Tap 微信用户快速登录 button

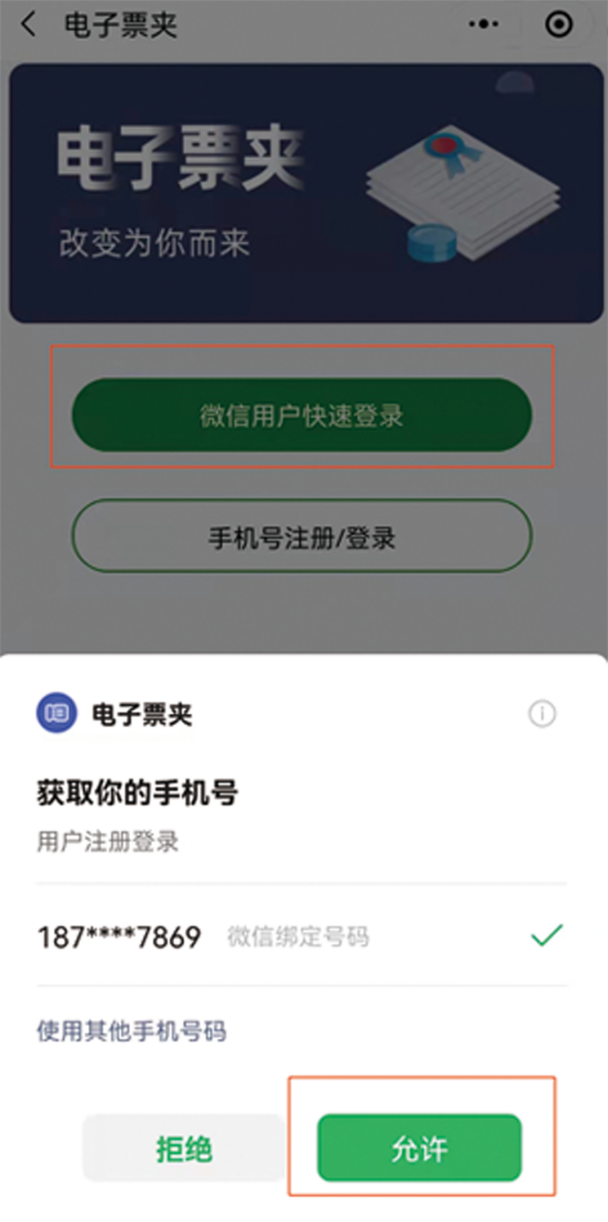pyautogui.click(x=301, y=415)
